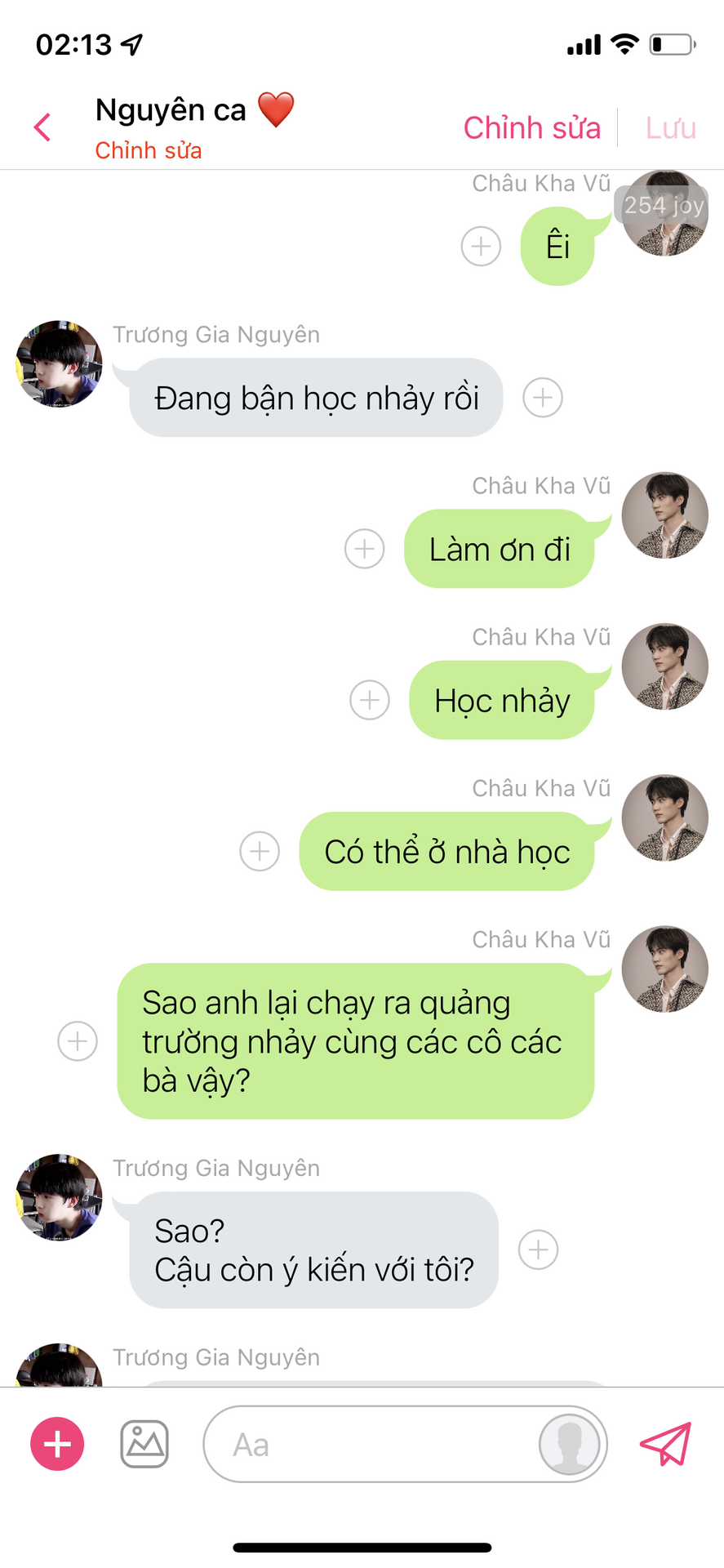Image resolution: width=724 pixels, height=1568 pixels.
Task: Tap plus next to "Đang bận học nhảy rồi"
Action: tap(543, 398)
